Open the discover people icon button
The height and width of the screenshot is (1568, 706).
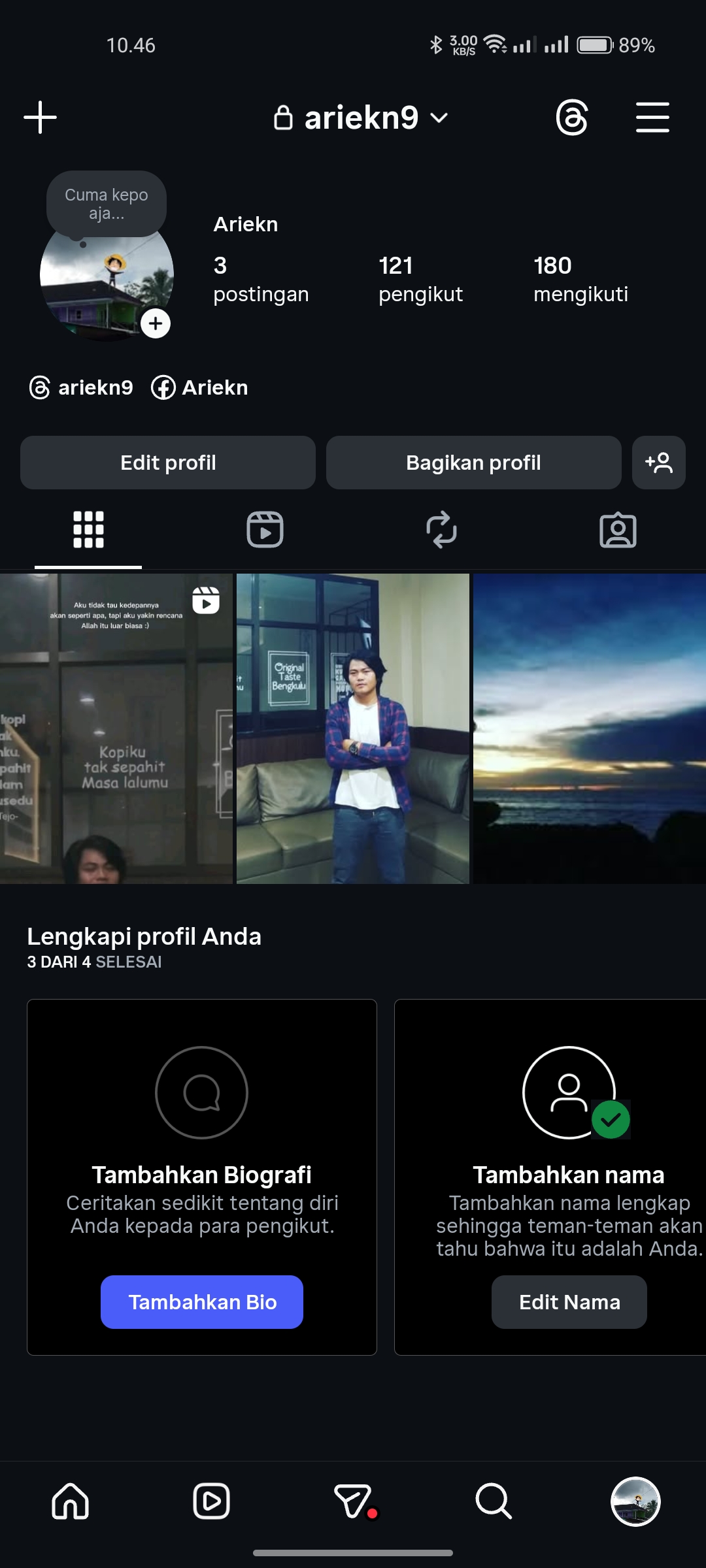click(658, 463)
